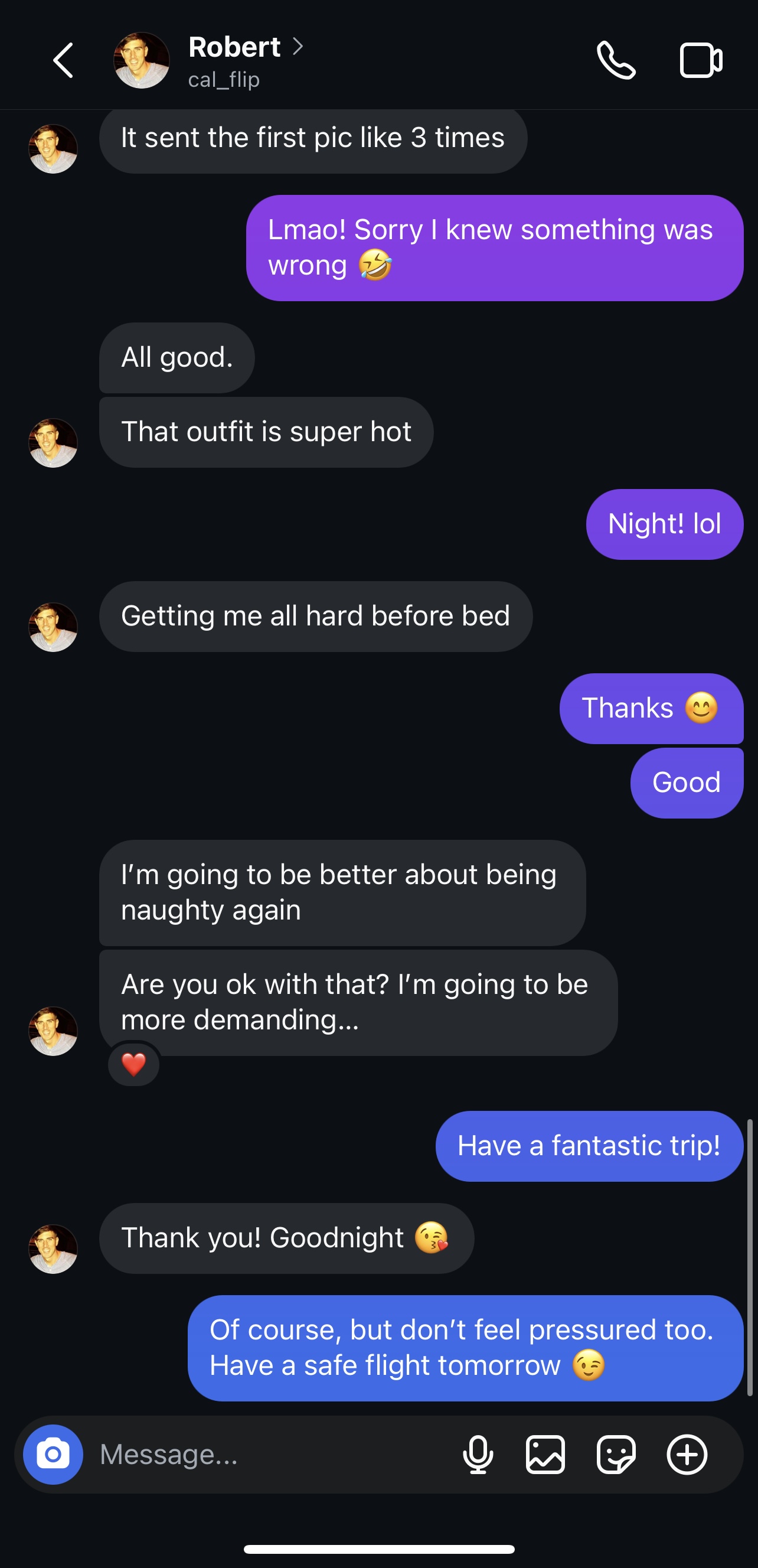Viewport: 758px width, 1568px height.
Task: Open the header profile picture
Action: coord(141,60)
